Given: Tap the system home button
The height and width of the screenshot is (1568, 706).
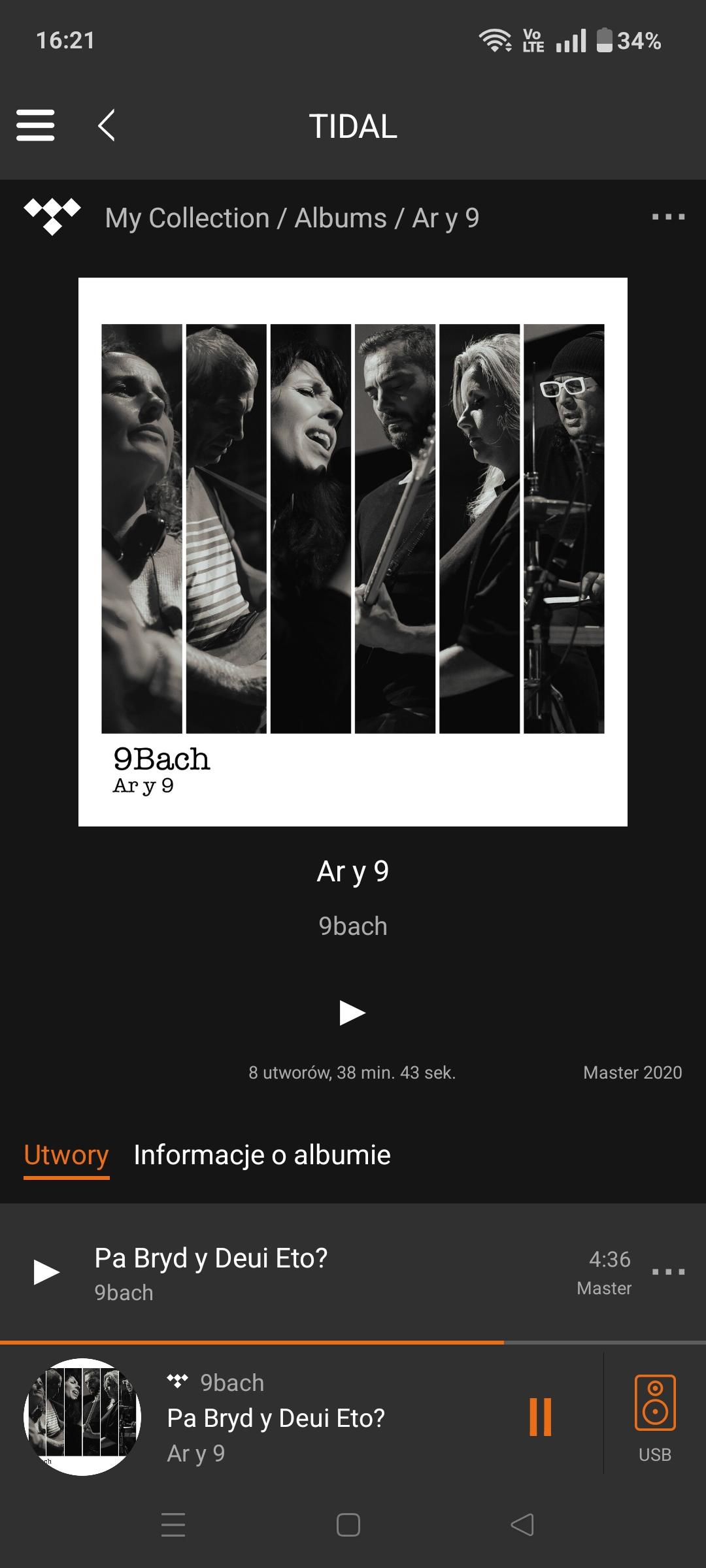Looking at the screenshot, I should click(x=348, y=1525).
